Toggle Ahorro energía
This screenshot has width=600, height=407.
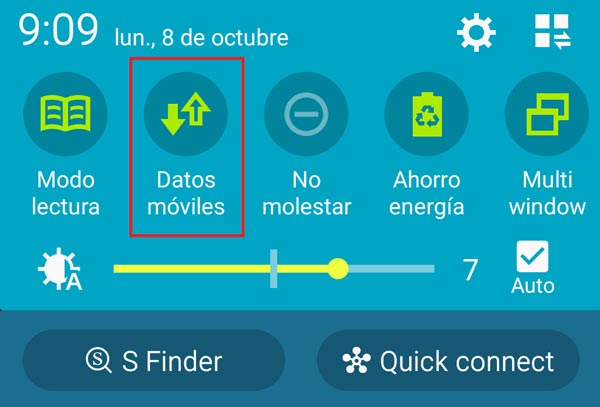426,114
